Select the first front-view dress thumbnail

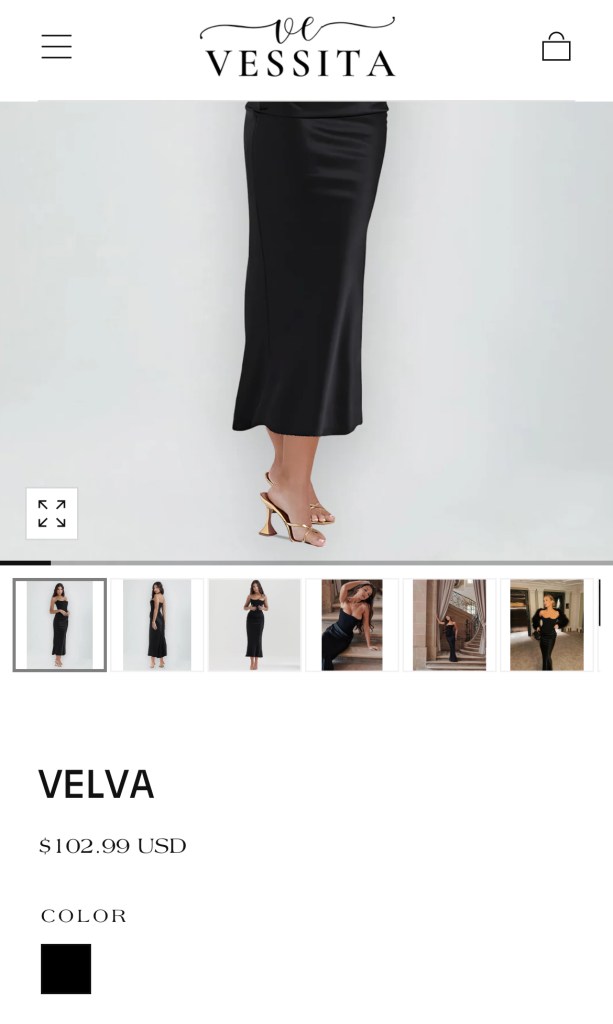point(59,625)
